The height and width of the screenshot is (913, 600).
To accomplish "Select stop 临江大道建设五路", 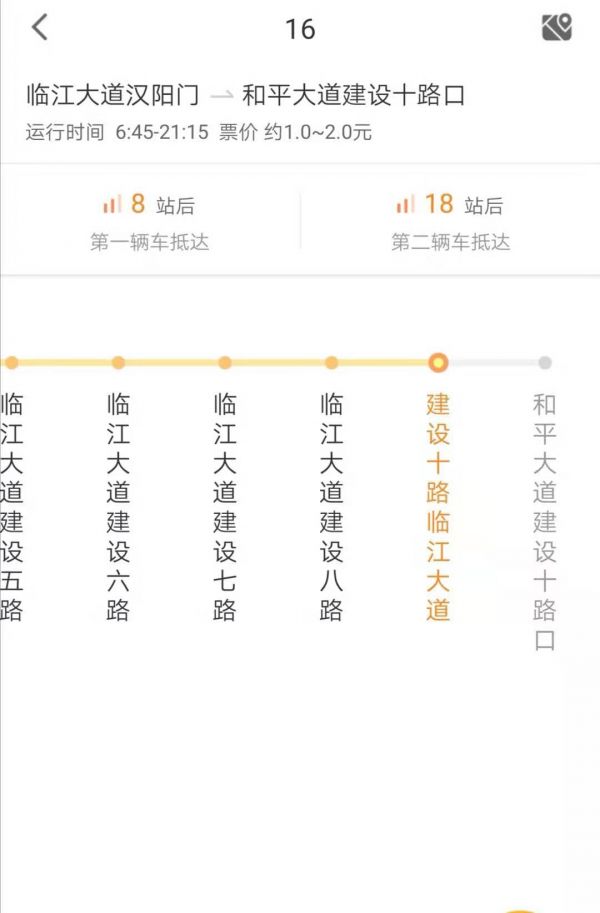I will tap(12, 505).
